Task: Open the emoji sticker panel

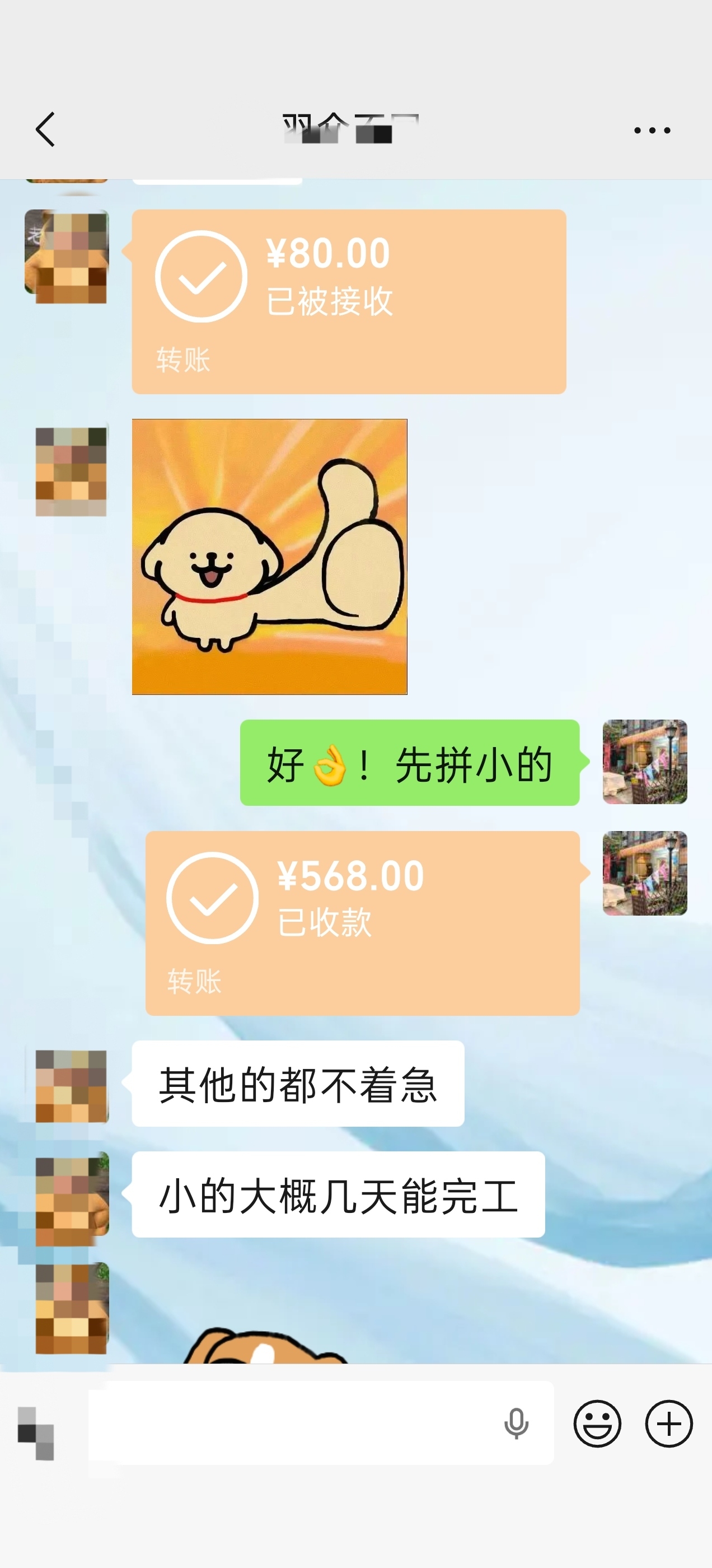Action: [x=597, y=1424]
